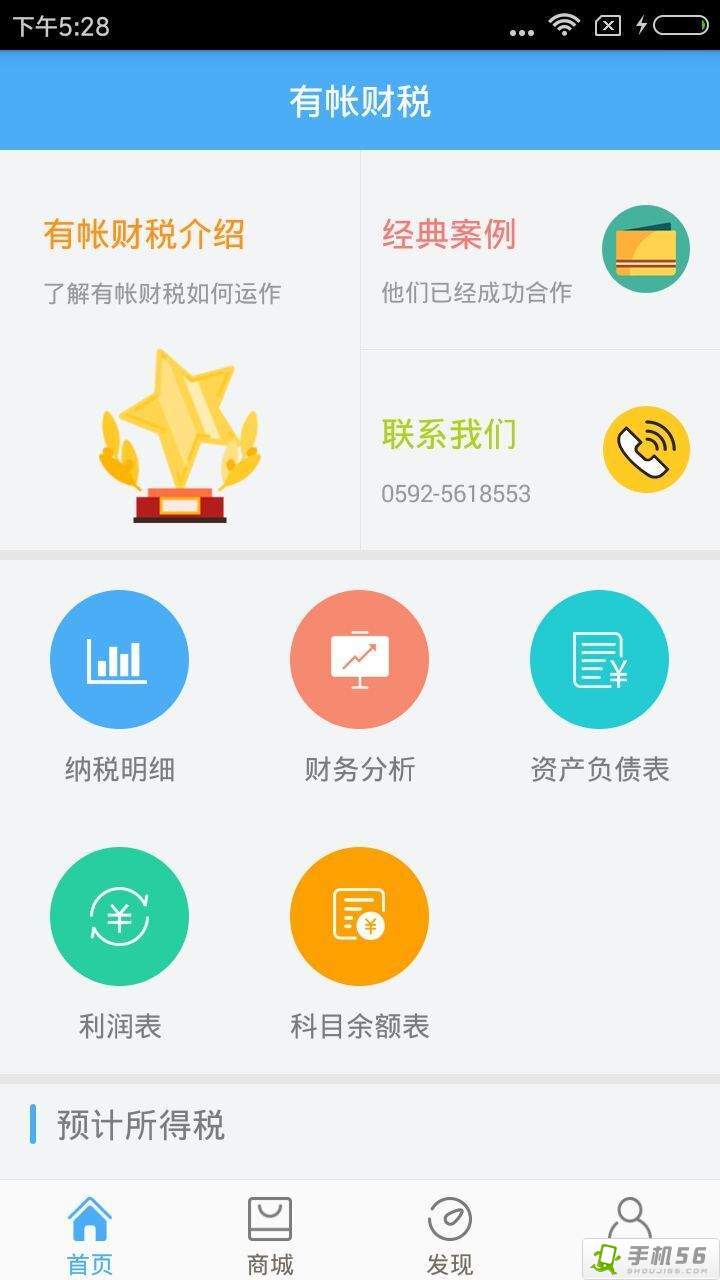Screen dimensions: 720x1280
Task: View the 经典案例 section
Action: tap(540, 250)
